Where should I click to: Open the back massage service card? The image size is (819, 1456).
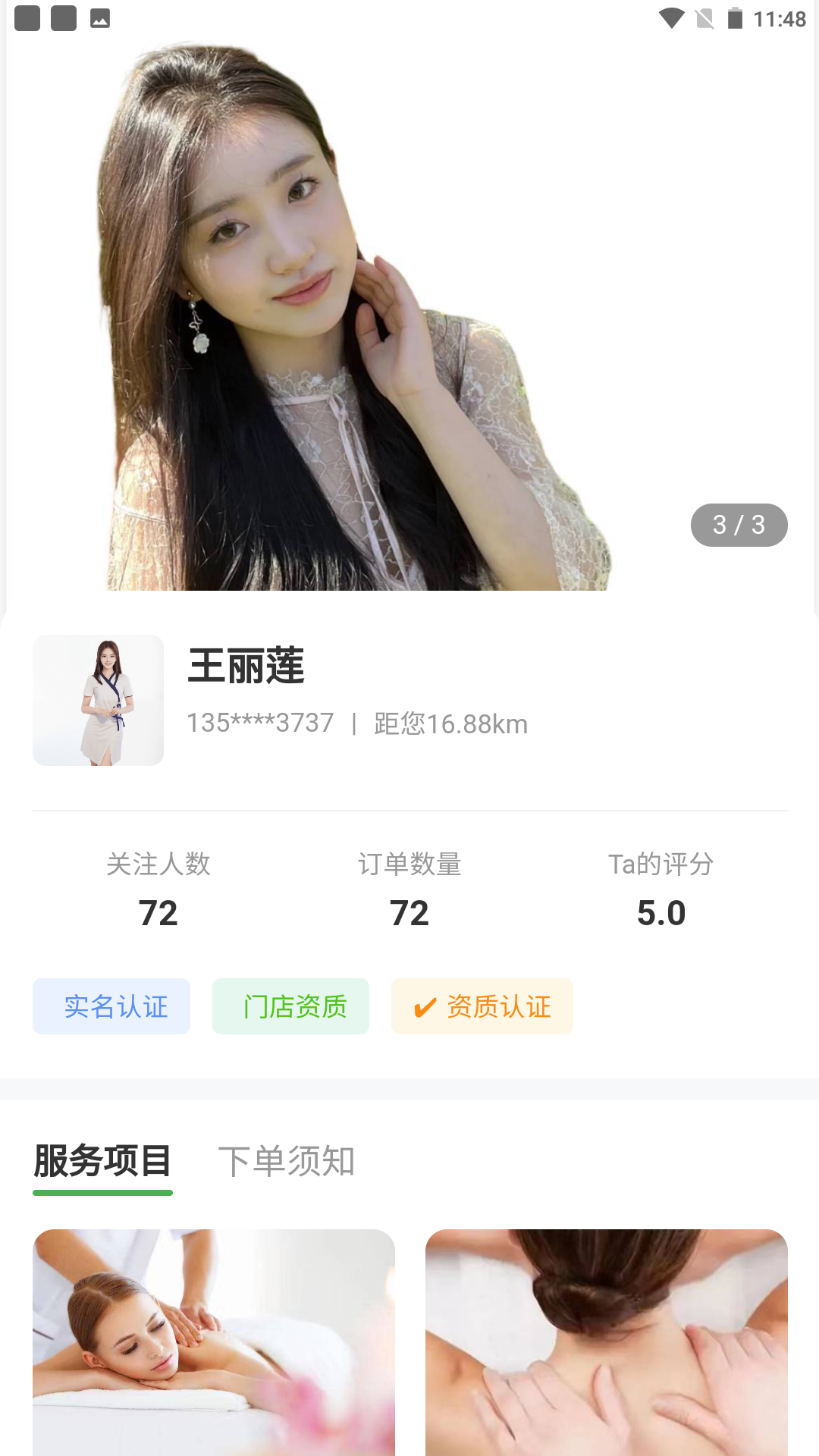pos(214,1342)
